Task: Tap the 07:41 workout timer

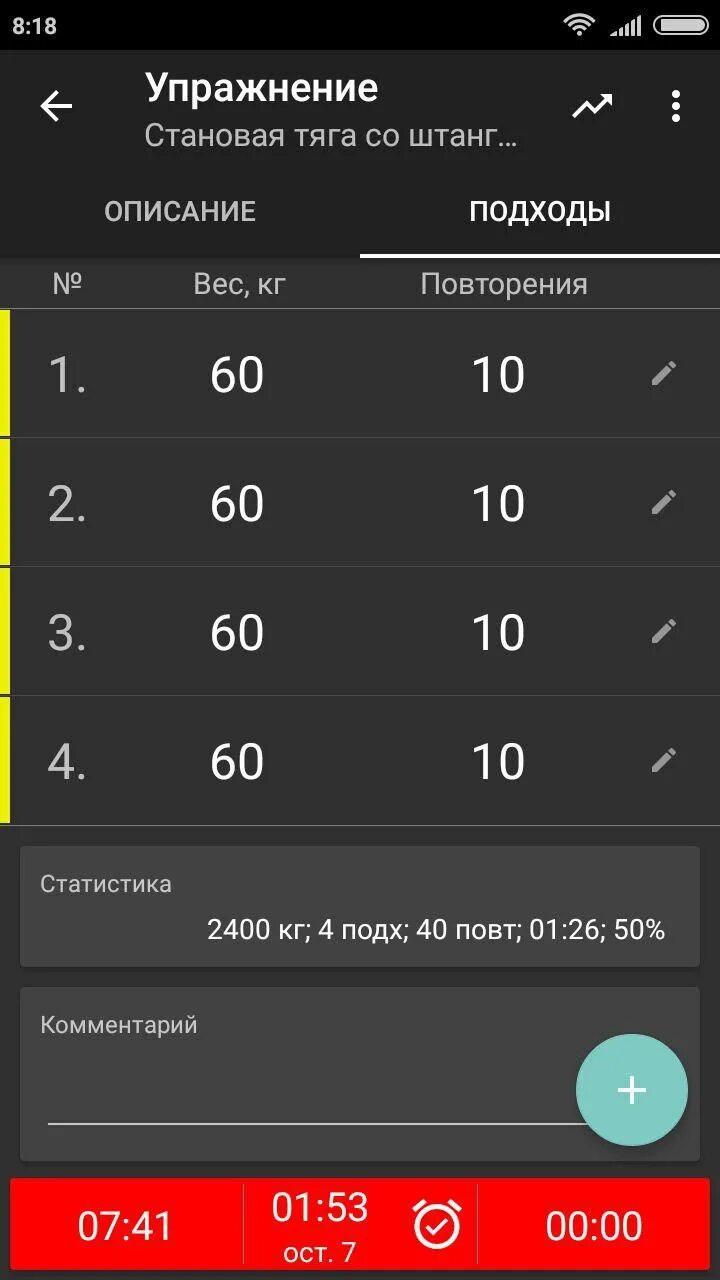Action: [125, 1226]
